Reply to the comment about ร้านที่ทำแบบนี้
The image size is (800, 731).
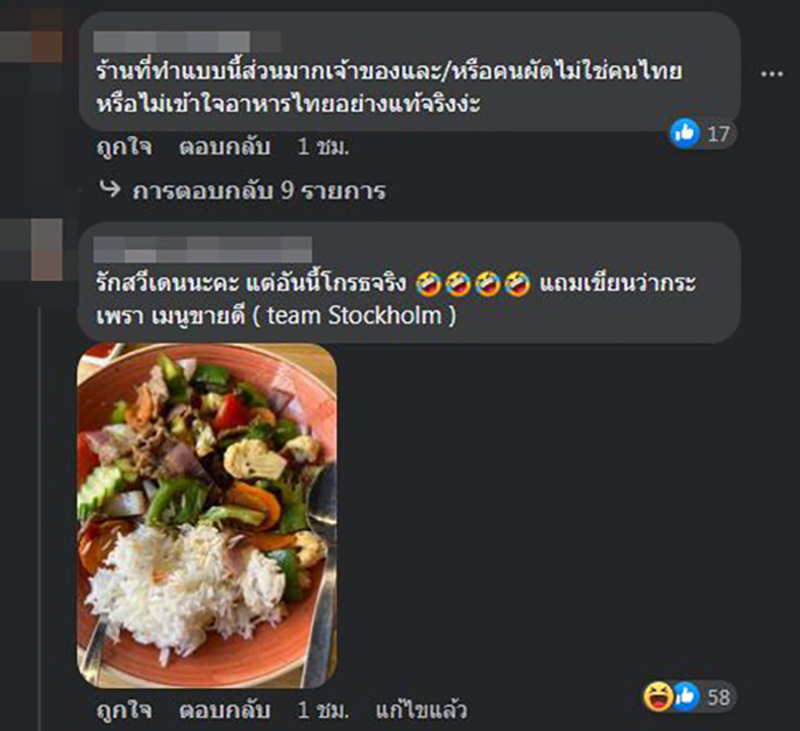pyautogui.click(x=224, y=147)
